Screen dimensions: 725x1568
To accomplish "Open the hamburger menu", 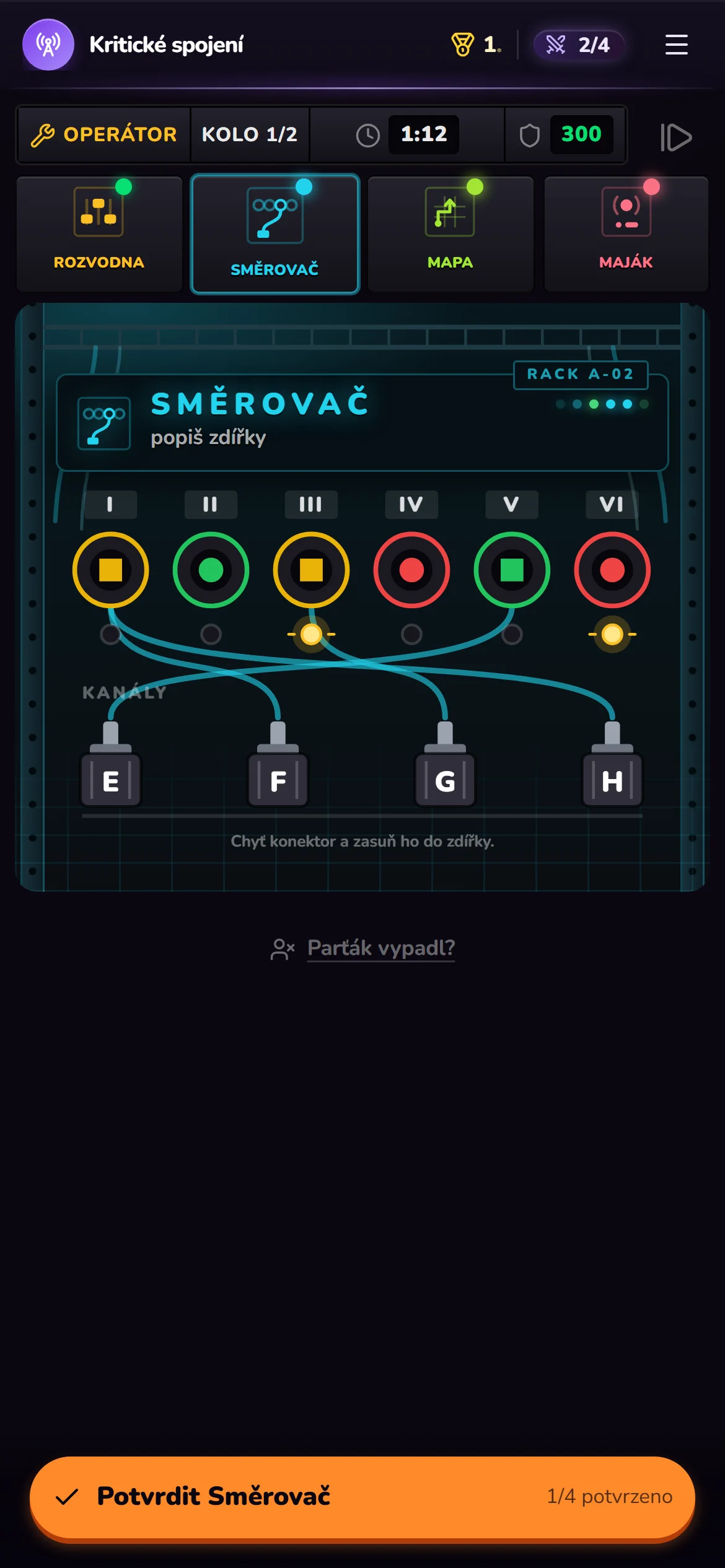I will tap(676, 45).
